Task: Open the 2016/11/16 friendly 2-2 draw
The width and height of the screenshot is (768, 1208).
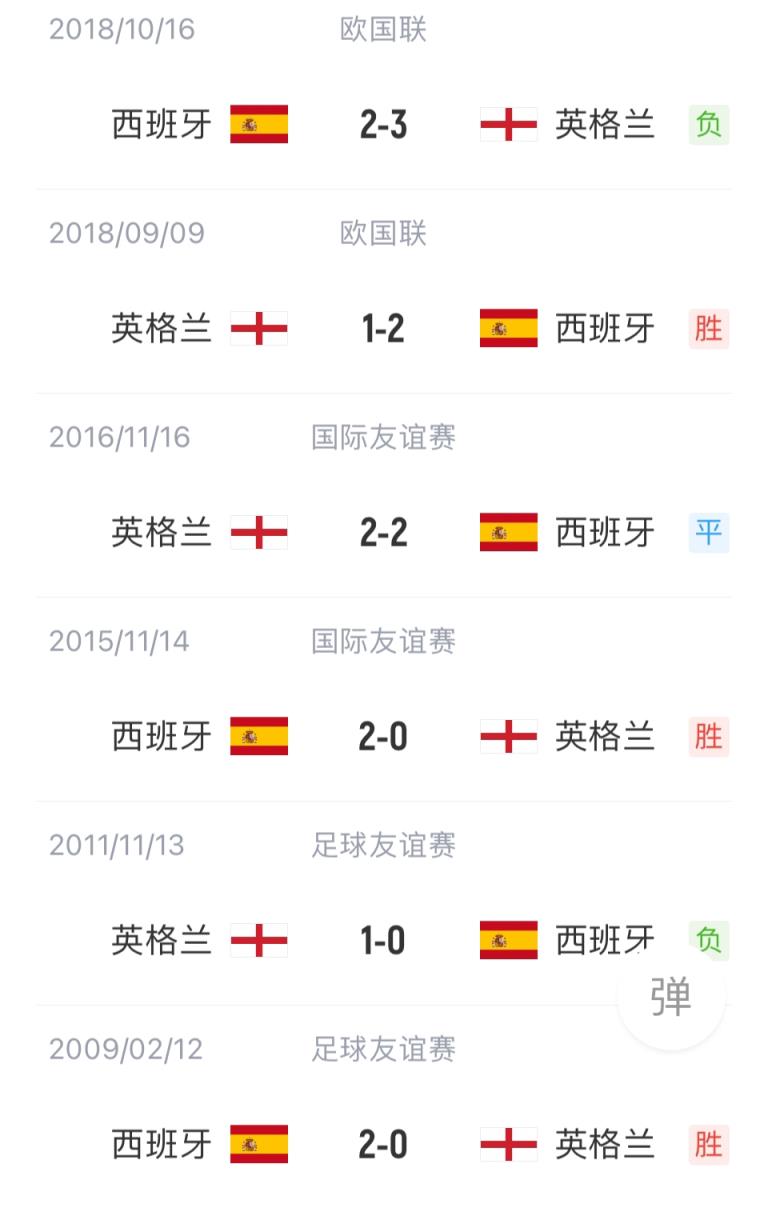Action: pyautogui.click(x=384, y=533)
